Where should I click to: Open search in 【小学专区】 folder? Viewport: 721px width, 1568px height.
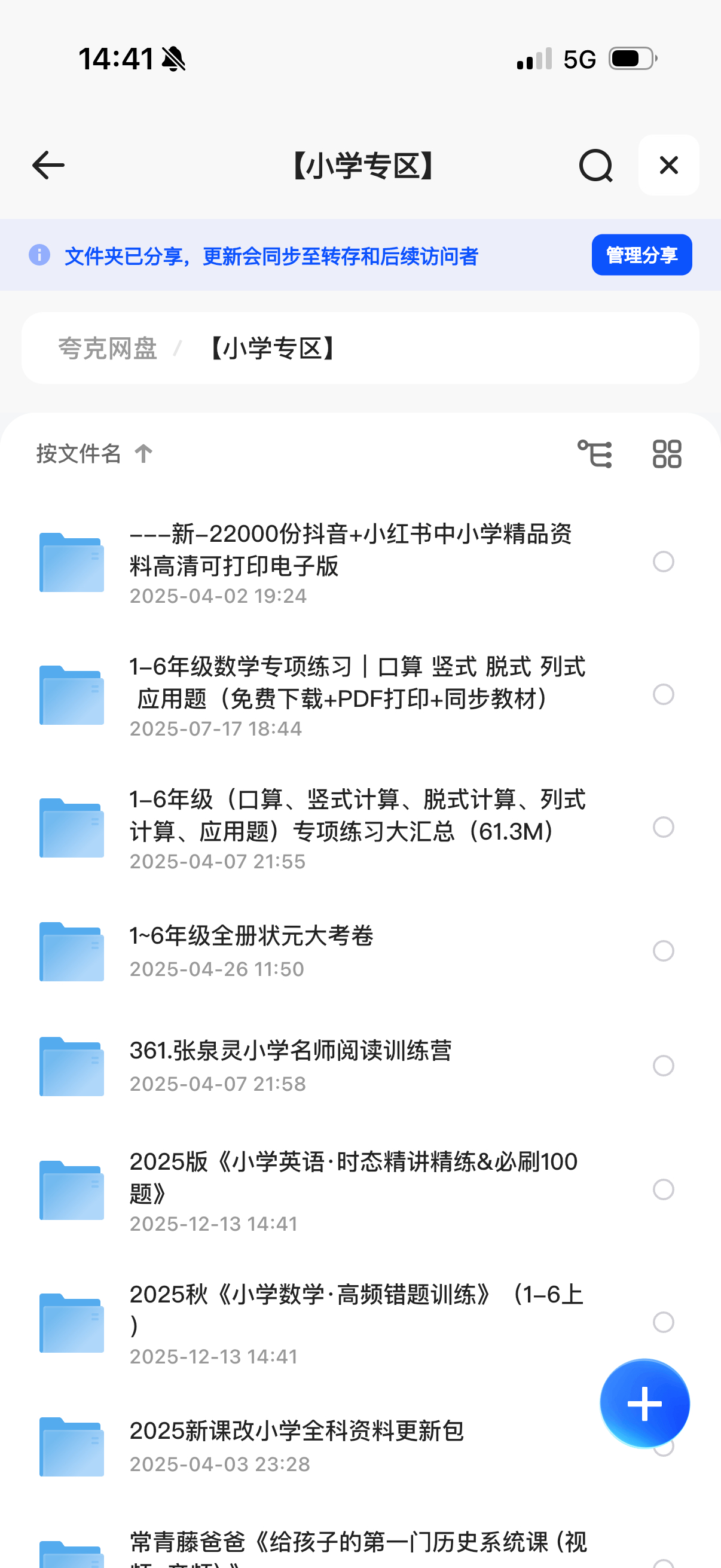595,166
